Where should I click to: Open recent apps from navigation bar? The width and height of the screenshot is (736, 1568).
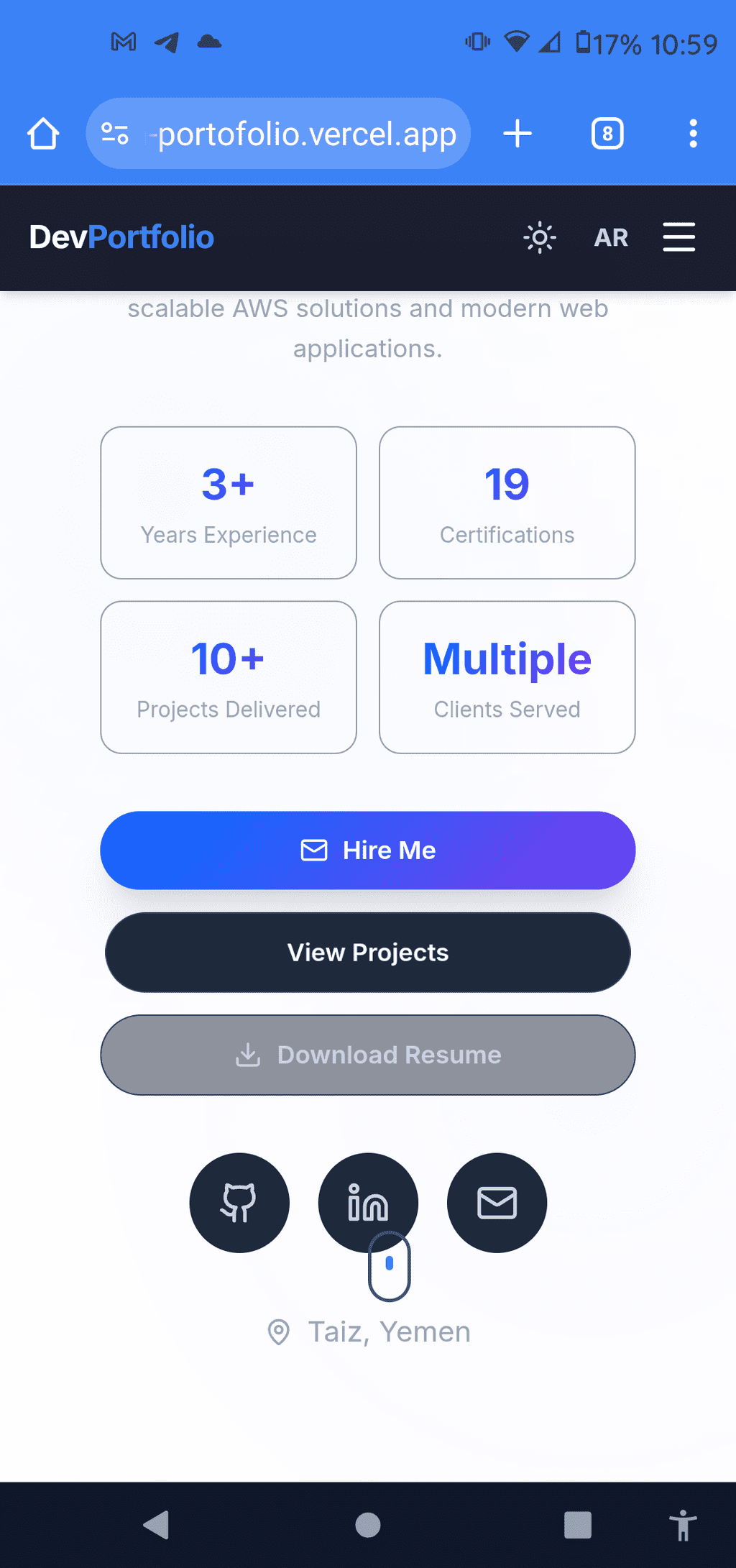coord(578,1525)
